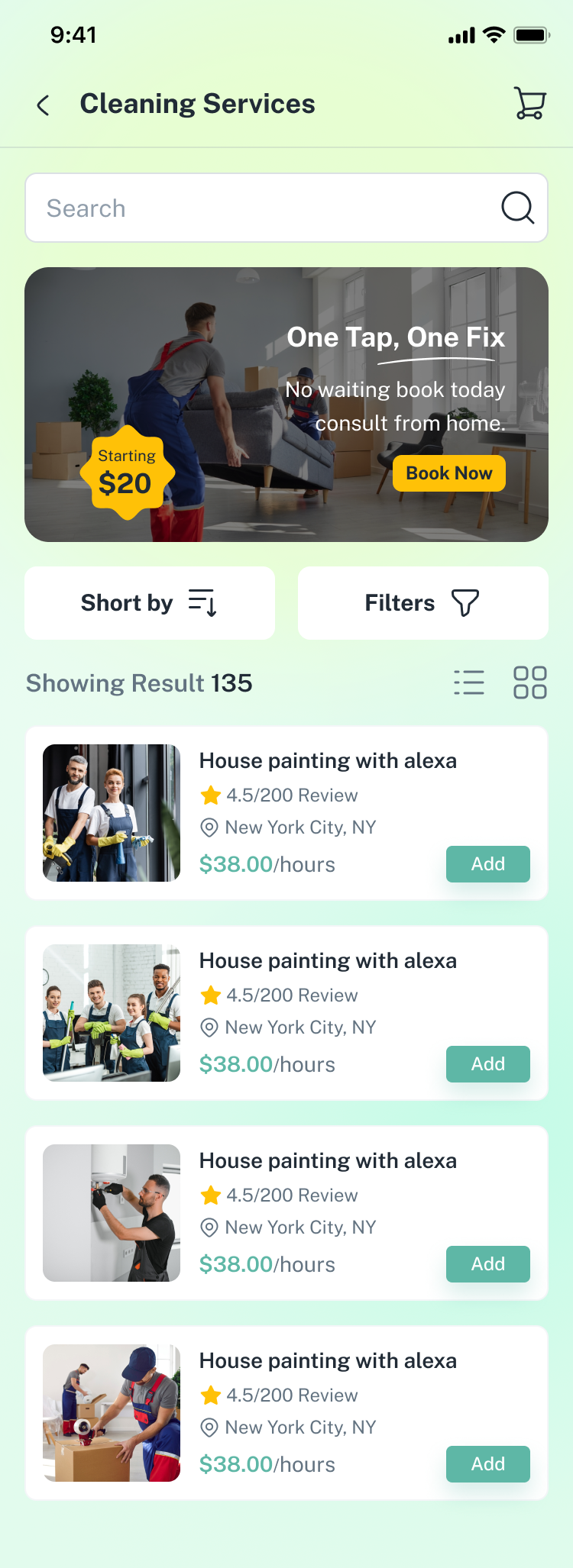Open the shopping cart
This screenshot has height=1568, width=573.
pos(529,103)
